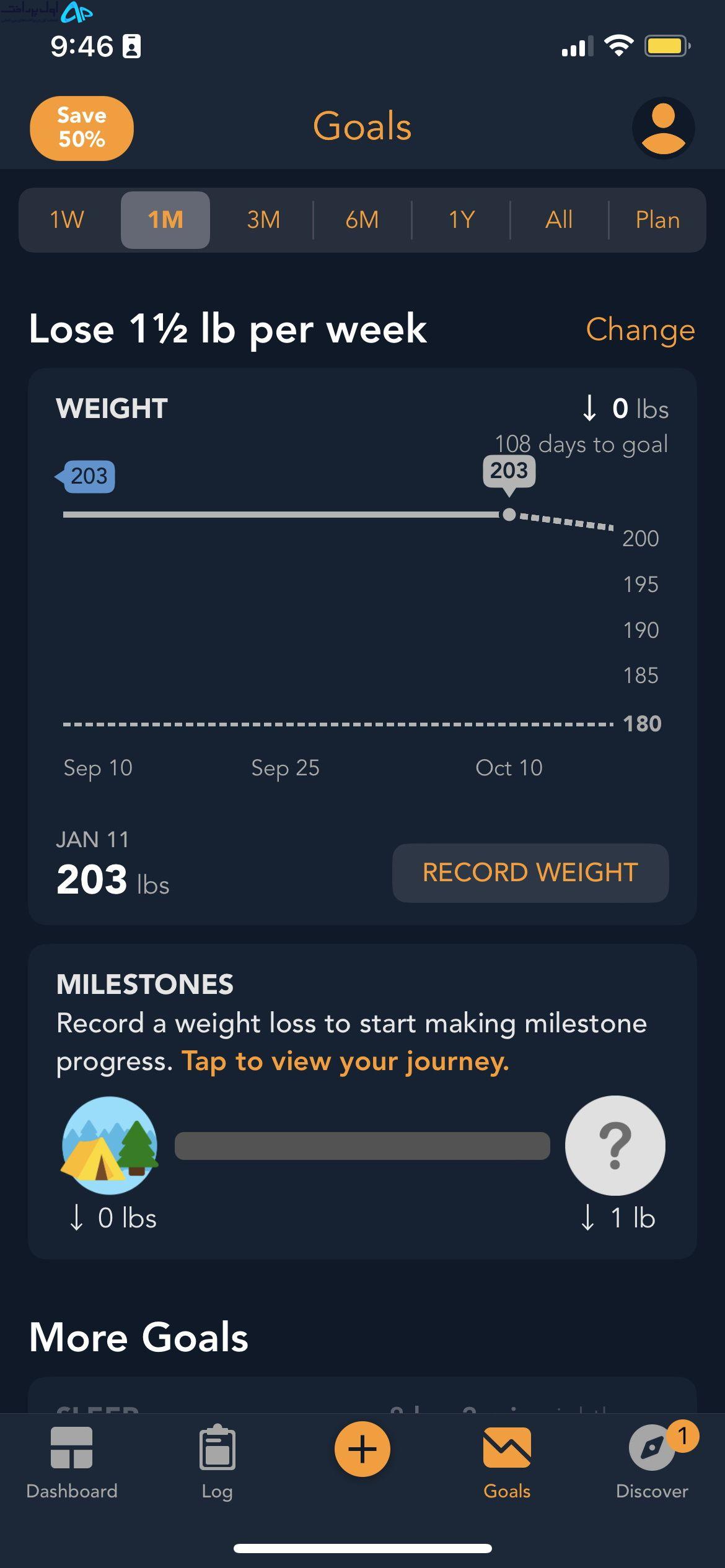This screenshot has width=725, height=1568.
Task: Select the 1M time range
Action: click(165, 220)
